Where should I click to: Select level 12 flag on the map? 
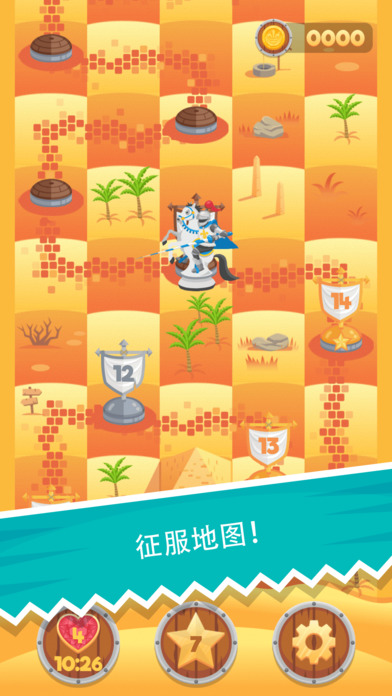point(124,383)
